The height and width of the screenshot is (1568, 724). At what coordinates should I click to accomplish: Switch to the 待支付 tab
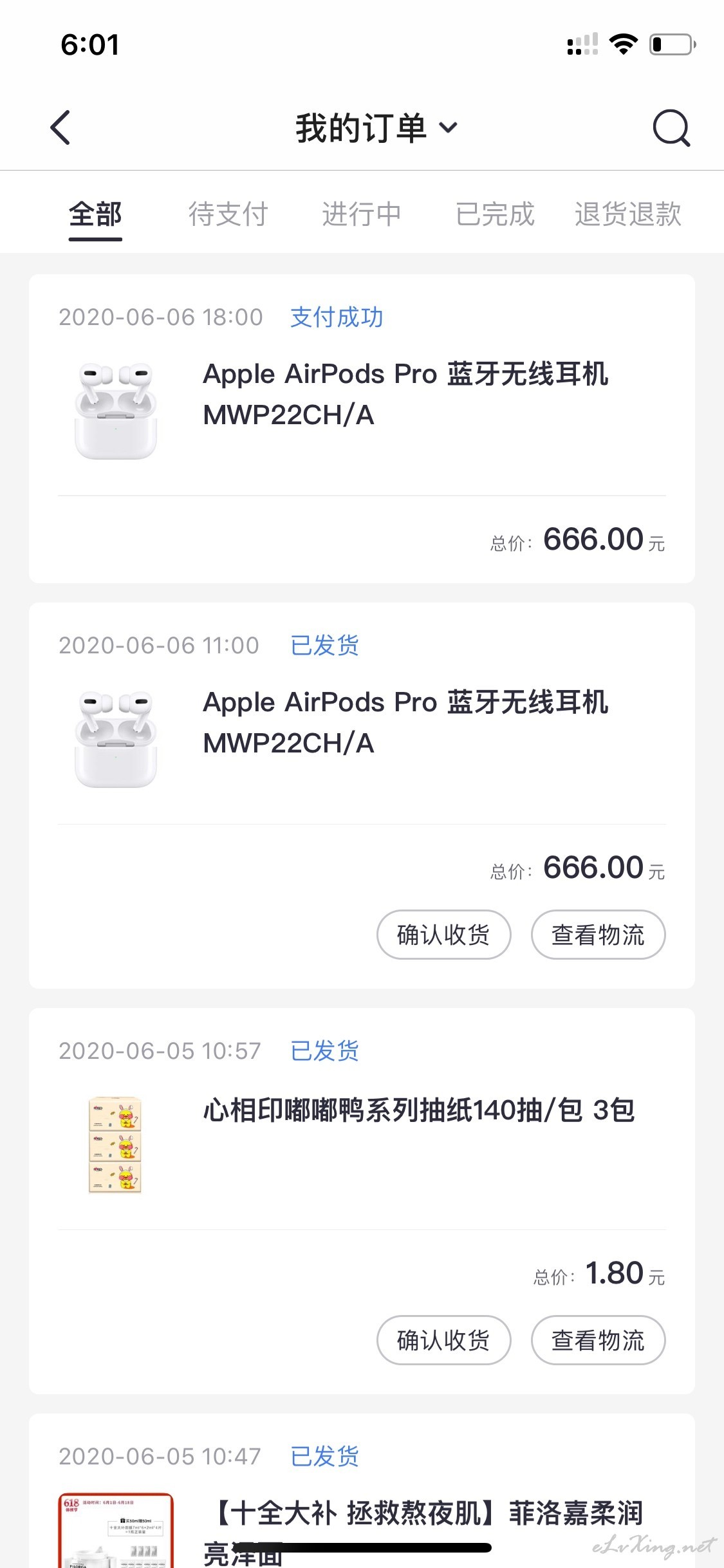(x=228, y=214)
